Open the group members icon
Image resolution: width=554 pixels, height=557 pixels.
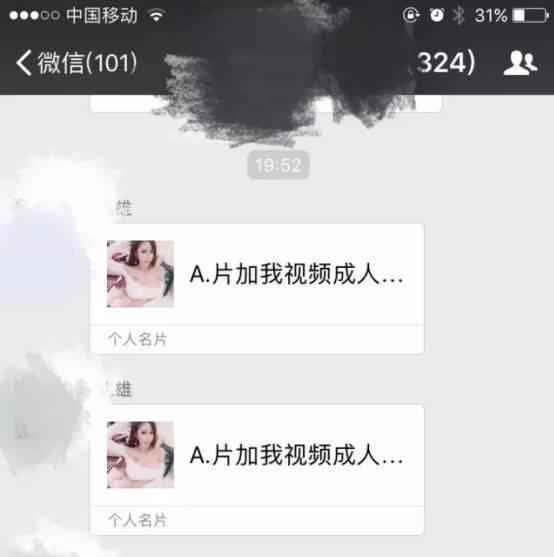point(520,63)
